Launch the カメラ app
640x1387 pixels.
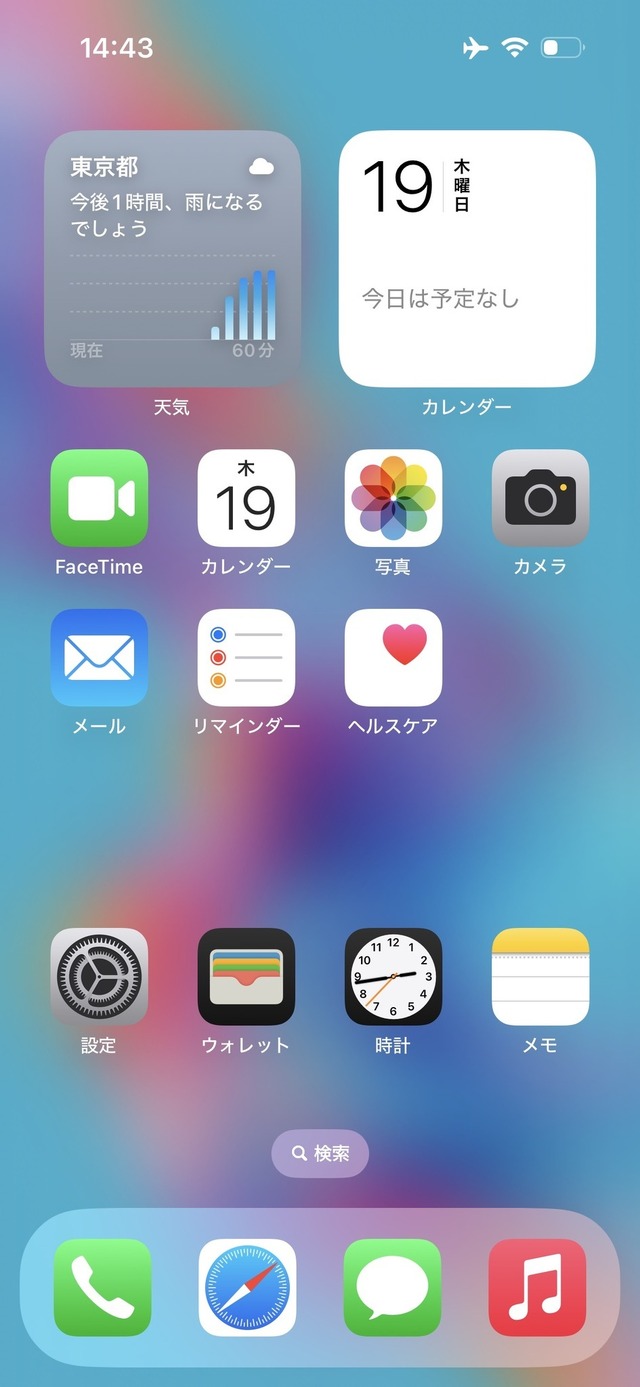pyautogui.click(x=540, y=498)
